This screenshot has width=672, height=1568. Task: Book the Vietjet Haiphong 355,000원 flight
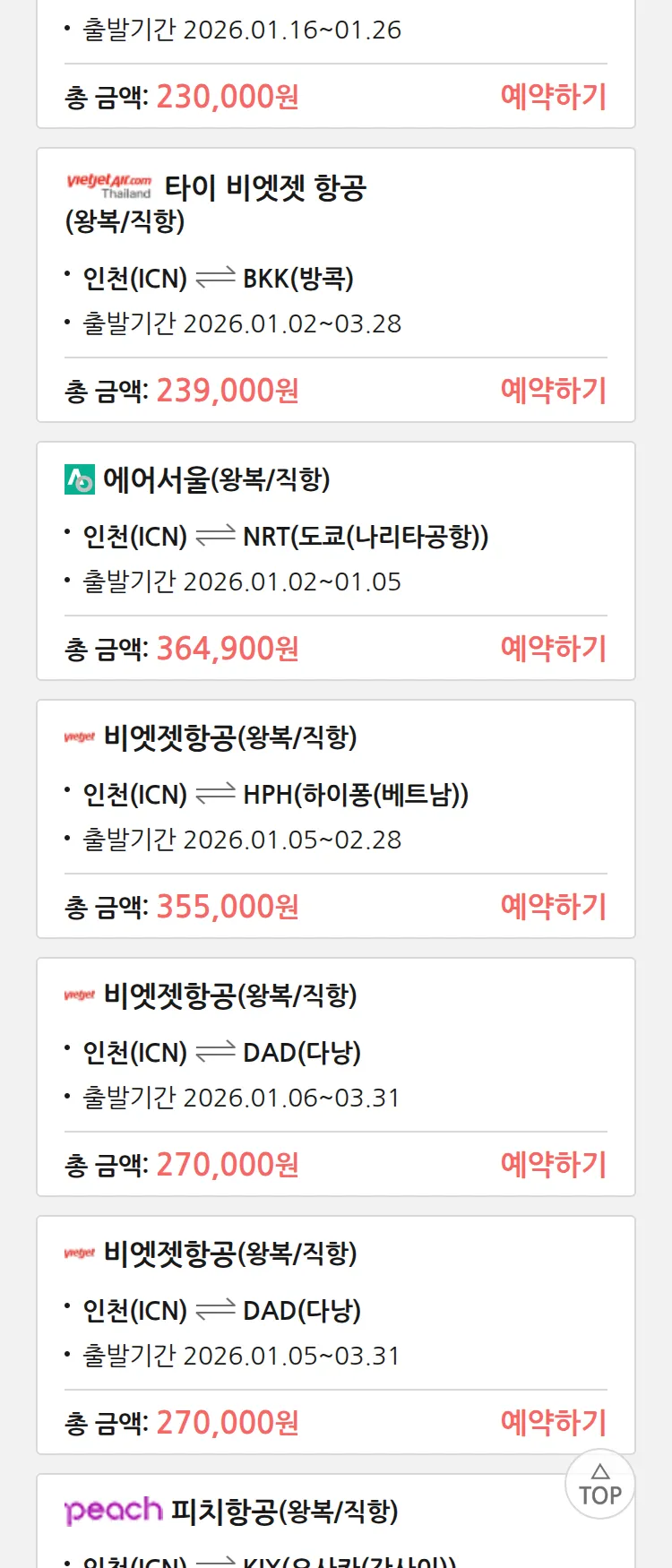pos(553,906)
